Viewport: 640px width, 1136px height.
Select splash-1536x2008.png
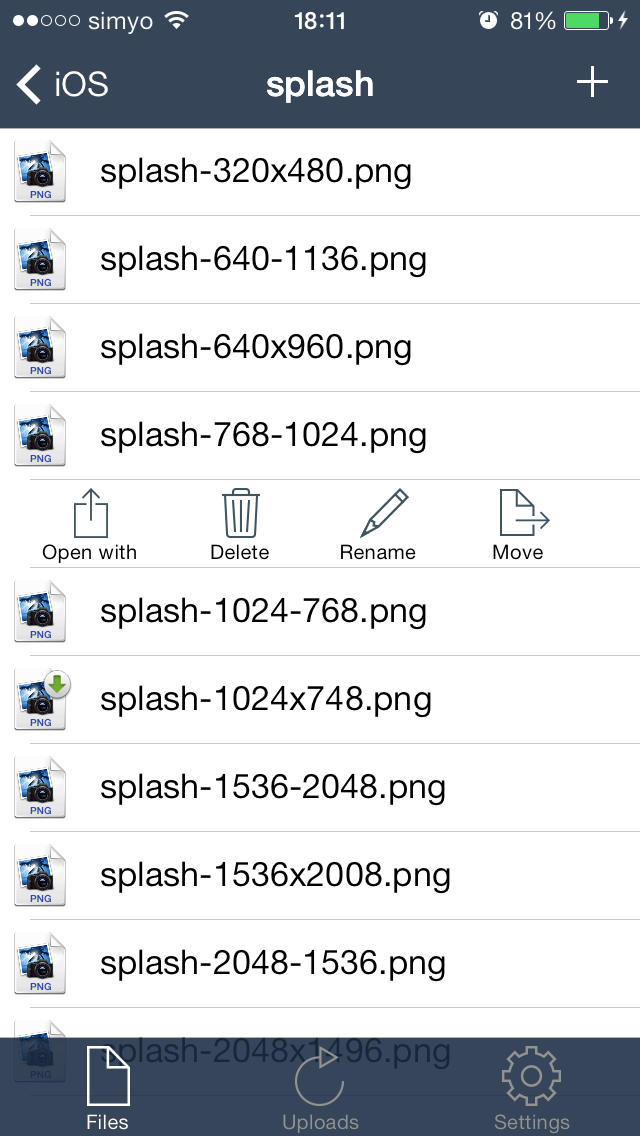coord(320,875)
